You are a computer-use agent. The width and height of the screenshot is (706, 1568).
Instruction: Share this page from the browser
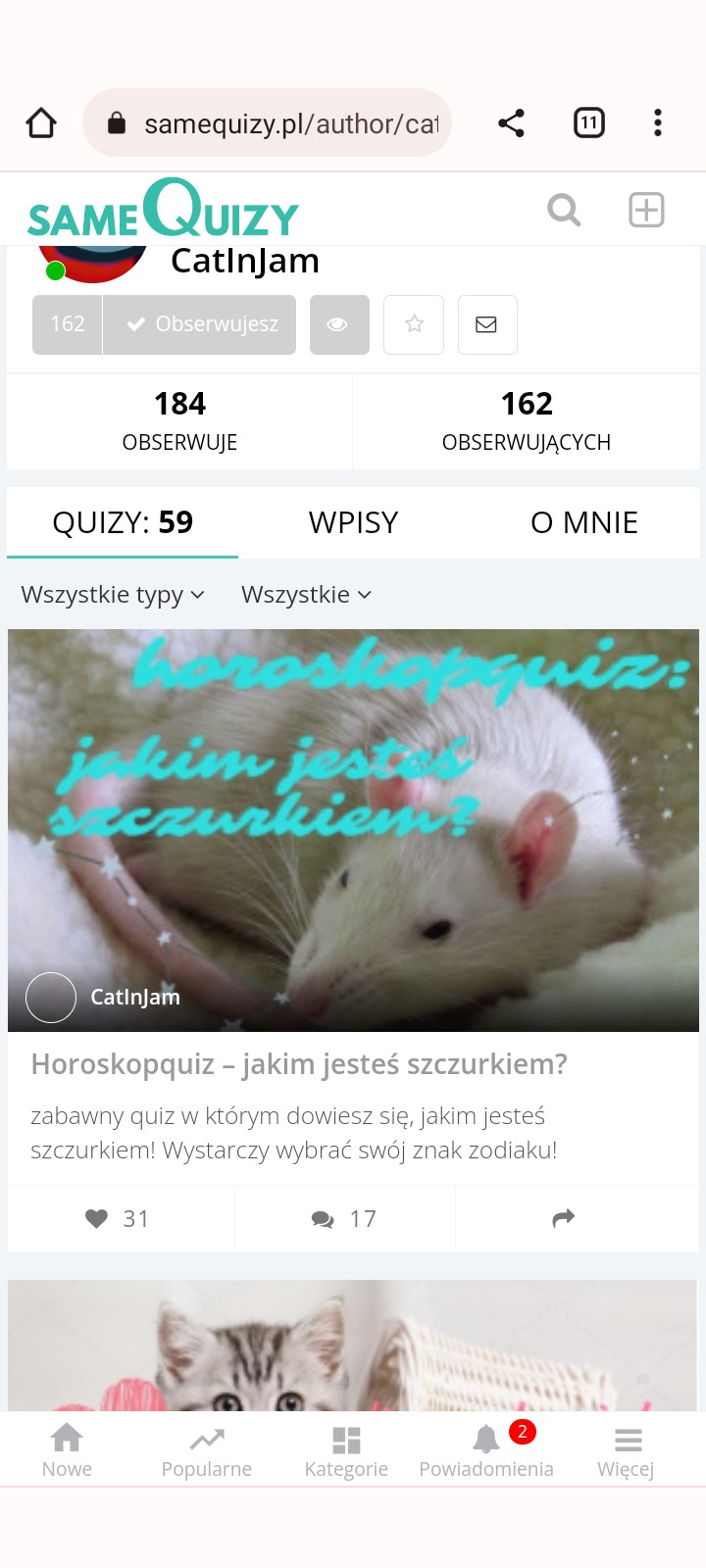click(511, 123)
